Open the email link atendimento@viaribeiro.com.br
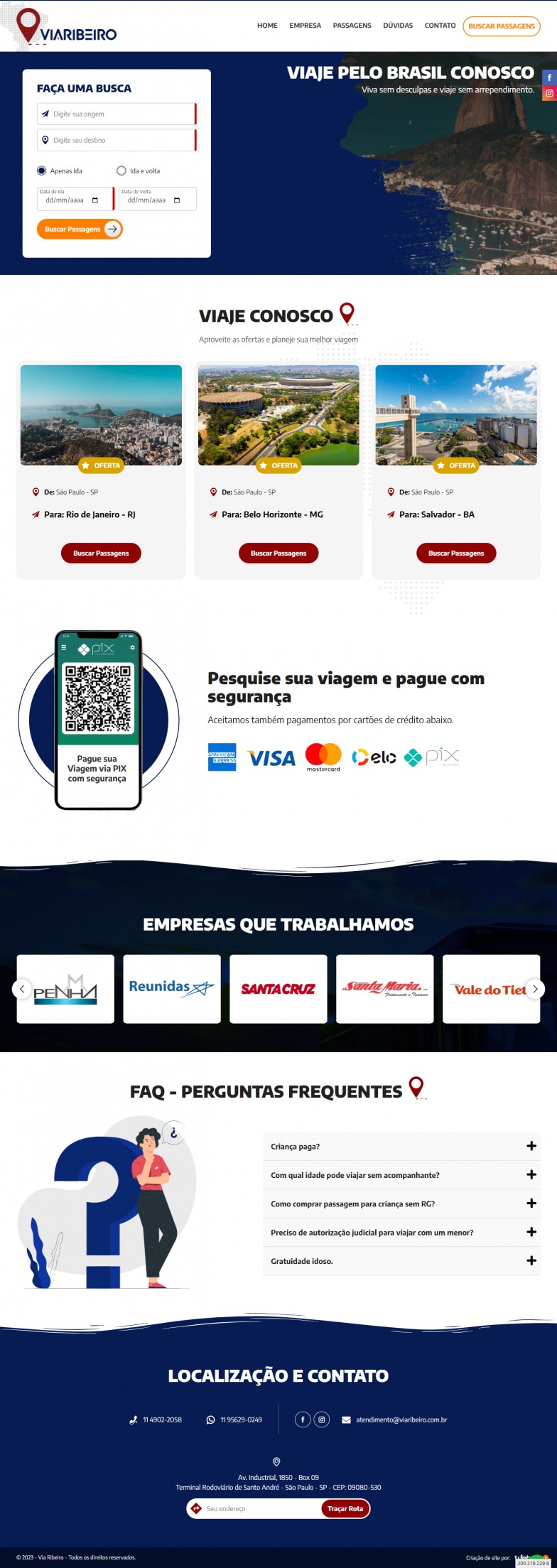 [401, 1420]
